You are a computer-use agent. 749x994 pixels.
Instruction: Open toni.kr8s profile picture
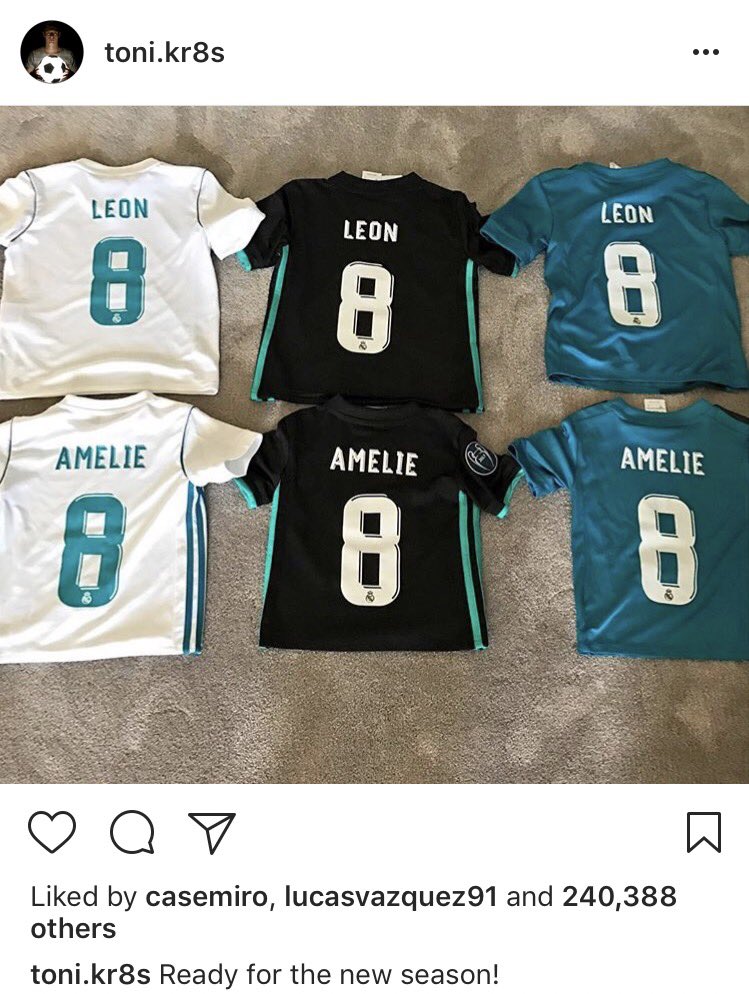51,52
